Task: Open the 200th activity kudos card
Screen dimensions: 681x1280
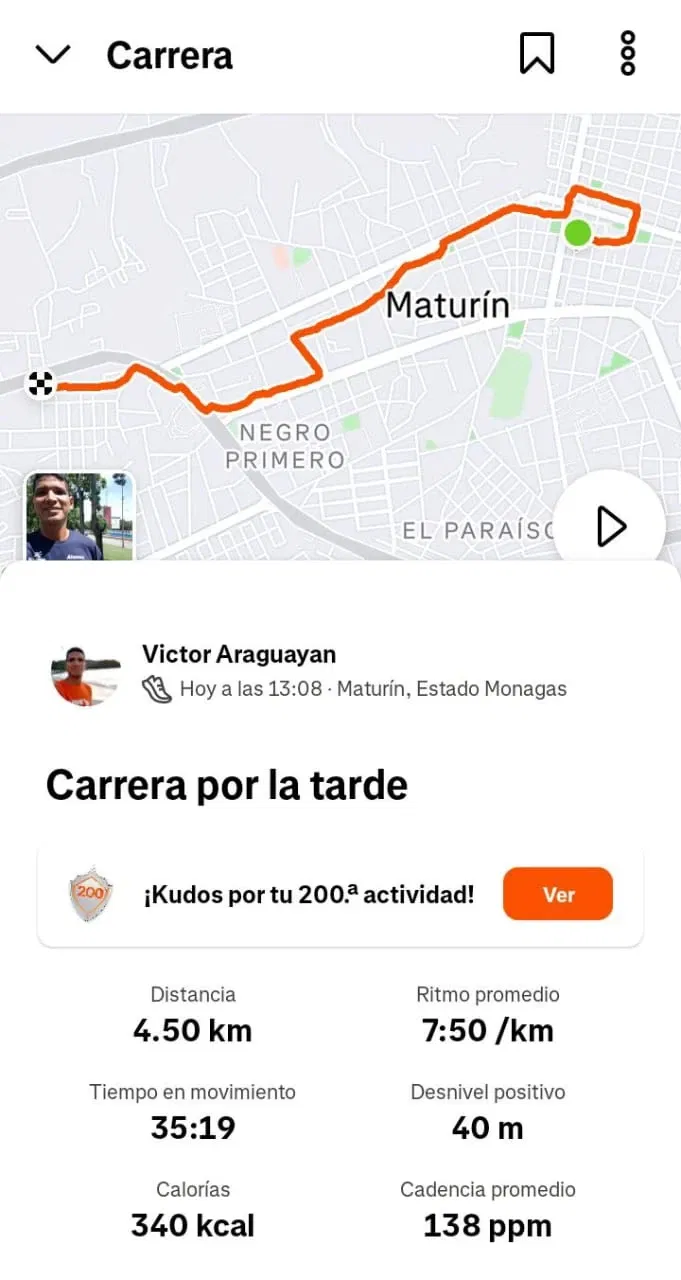Action: pyautogui.click(x=300, y=895)
